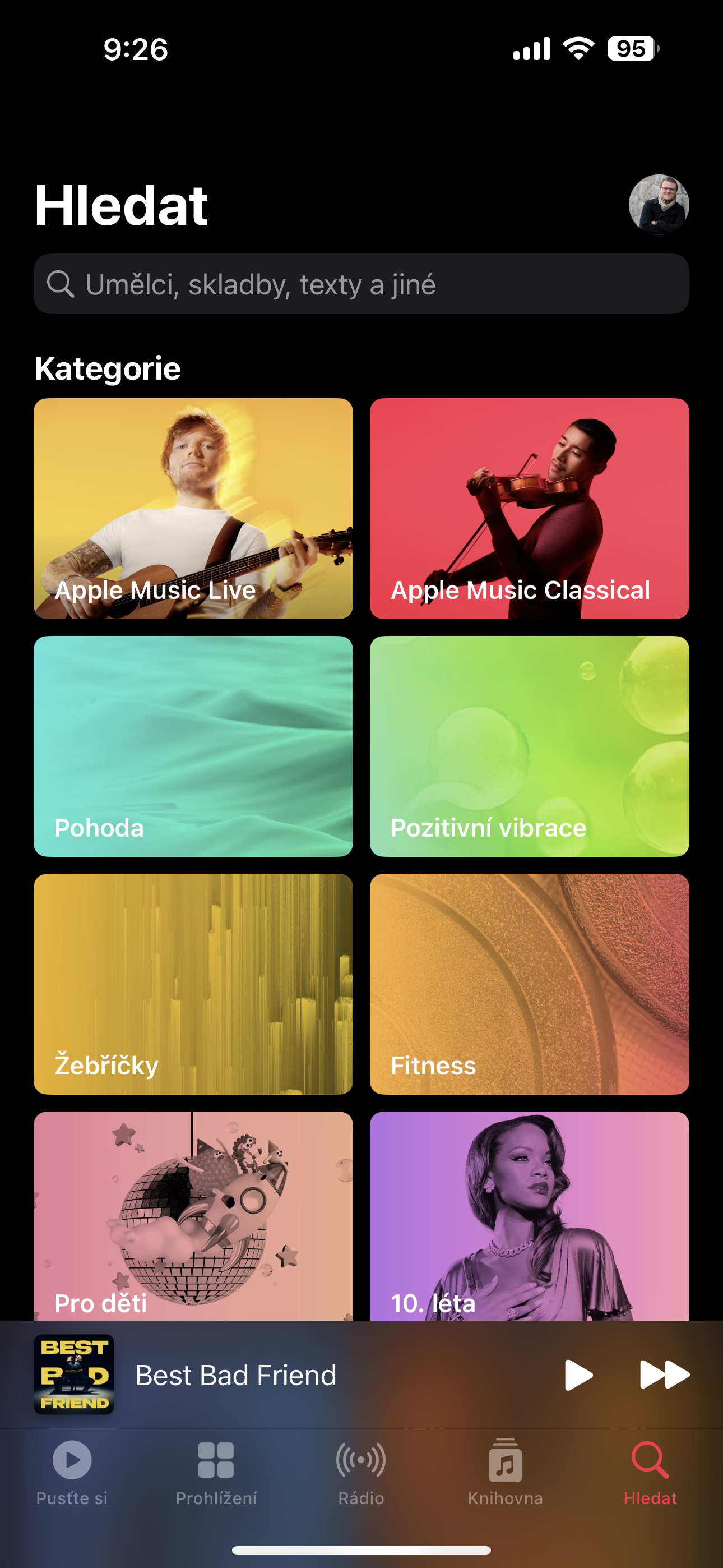Open the Knihovna tab
This screenshot has width=723, height=1568.
[505, 1472]
